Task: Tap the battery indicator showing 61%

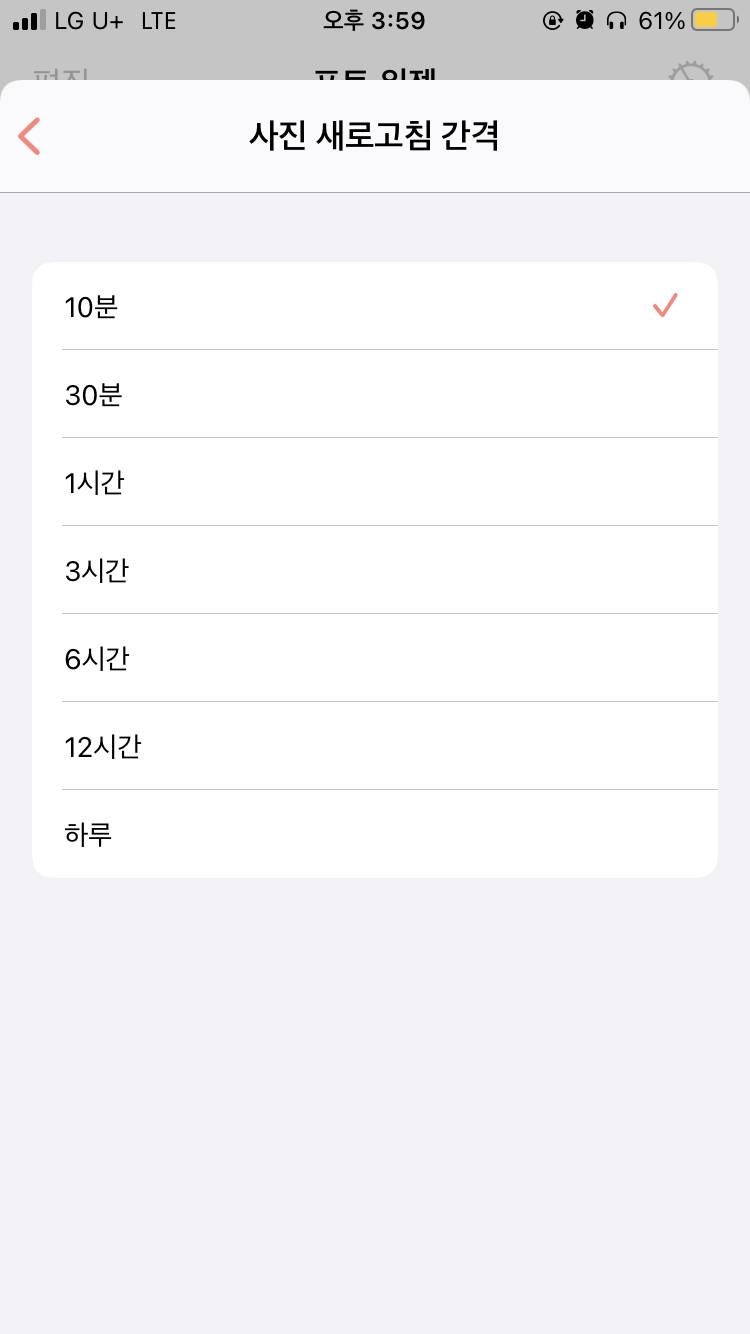Action: [702, 19]
